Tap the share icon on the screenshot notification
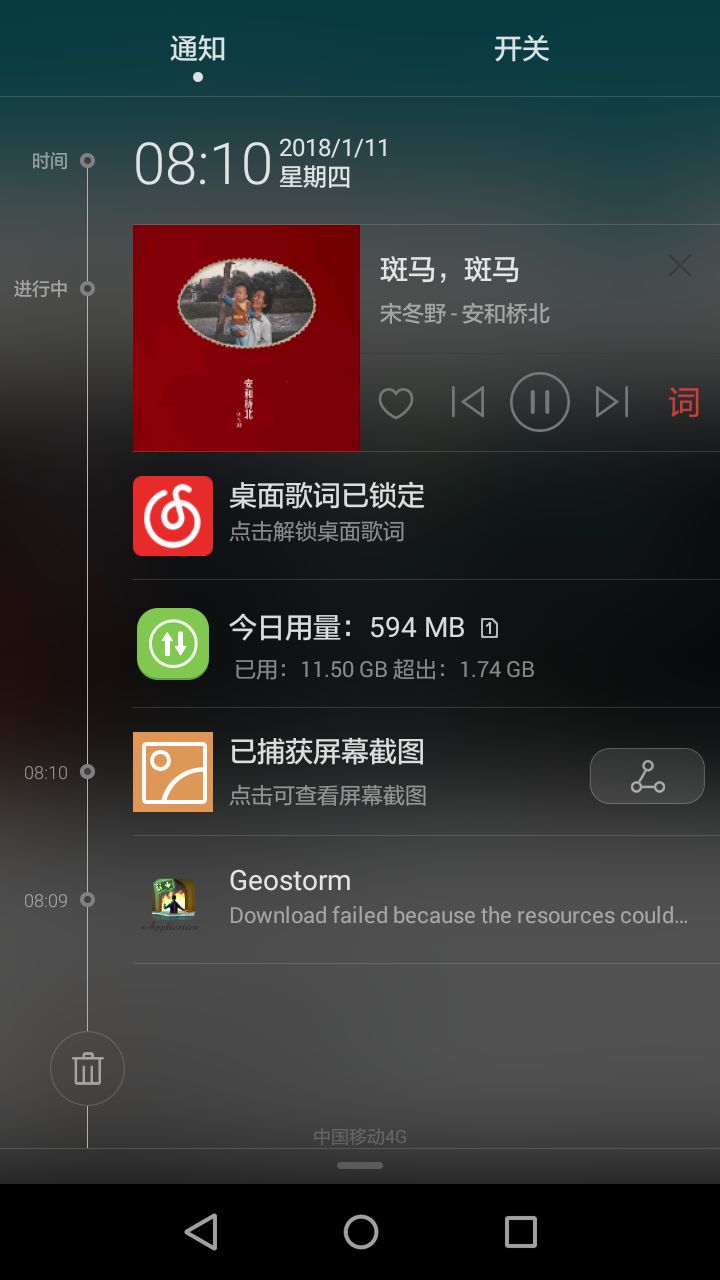The image size is (720, 1280). click(646, 776)
